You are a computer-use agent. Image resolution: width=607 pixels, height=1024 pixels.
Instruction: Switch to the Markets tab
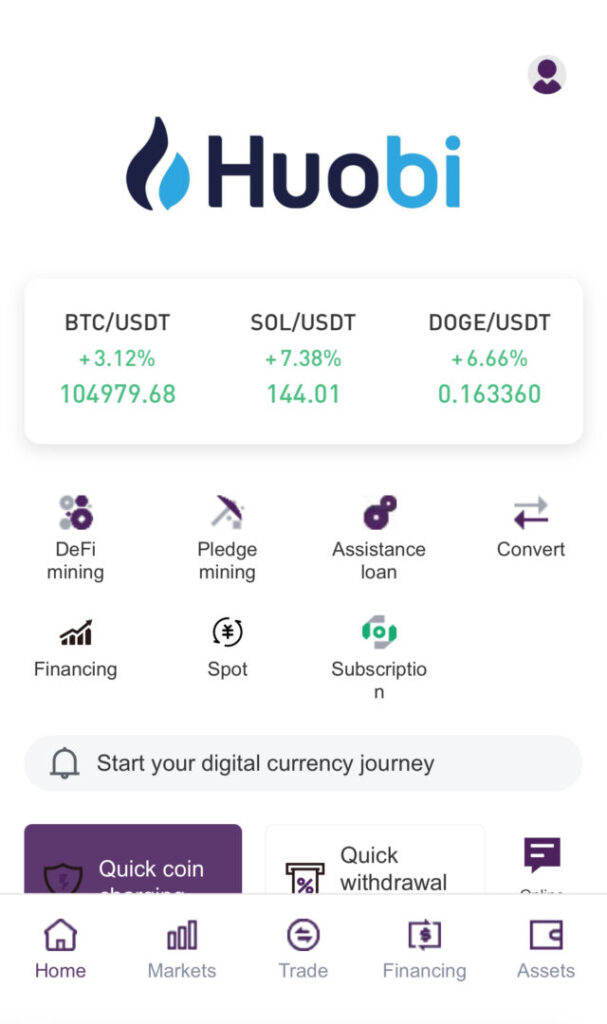(x=182, y=948)
